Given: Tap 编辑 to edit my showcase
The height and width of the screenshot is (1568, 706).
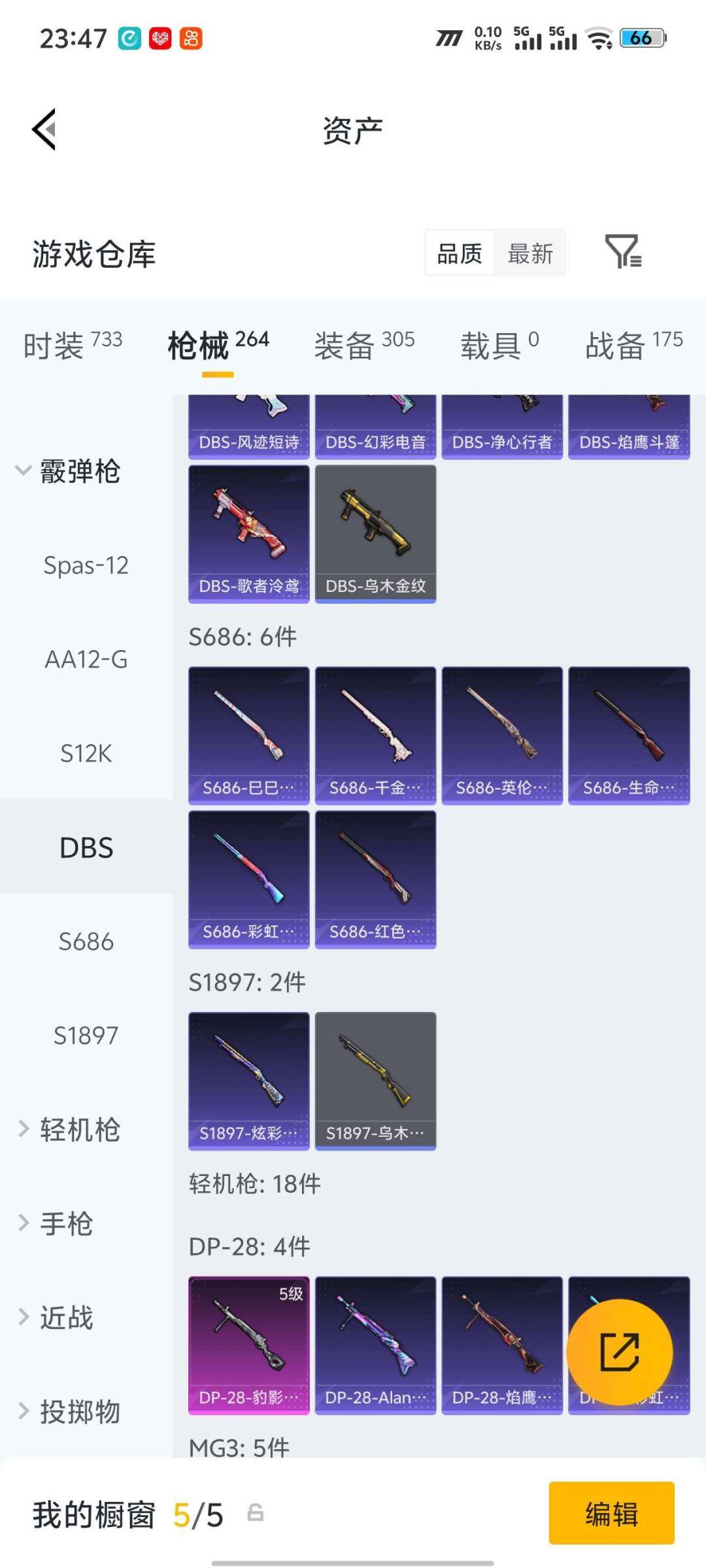Looking at the screenshot, I should pyautogui.click(x=611, y=1513).
